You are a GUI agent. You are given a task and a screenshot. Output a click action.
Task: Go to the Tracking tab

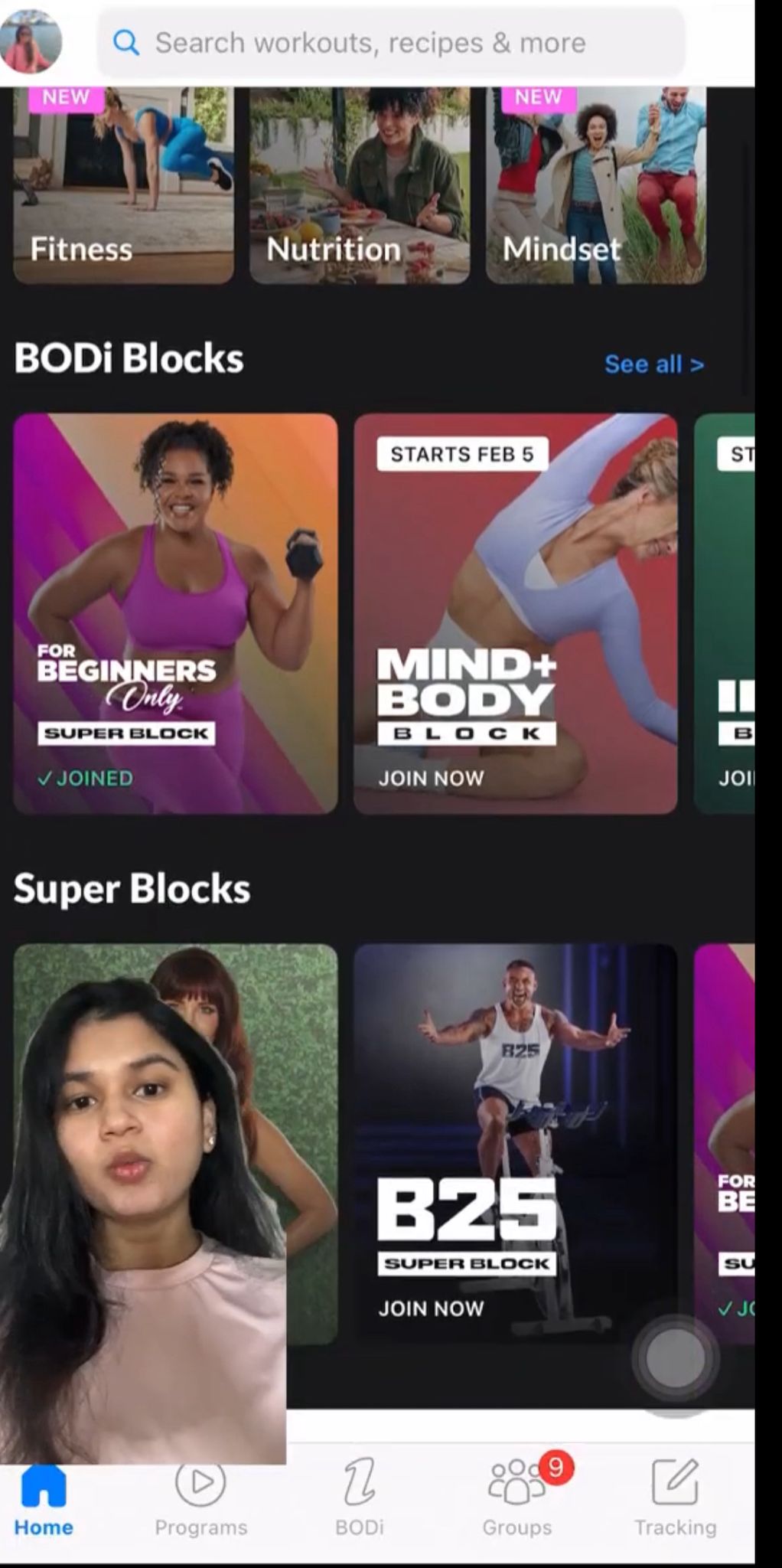click(x=675, y=1502)
